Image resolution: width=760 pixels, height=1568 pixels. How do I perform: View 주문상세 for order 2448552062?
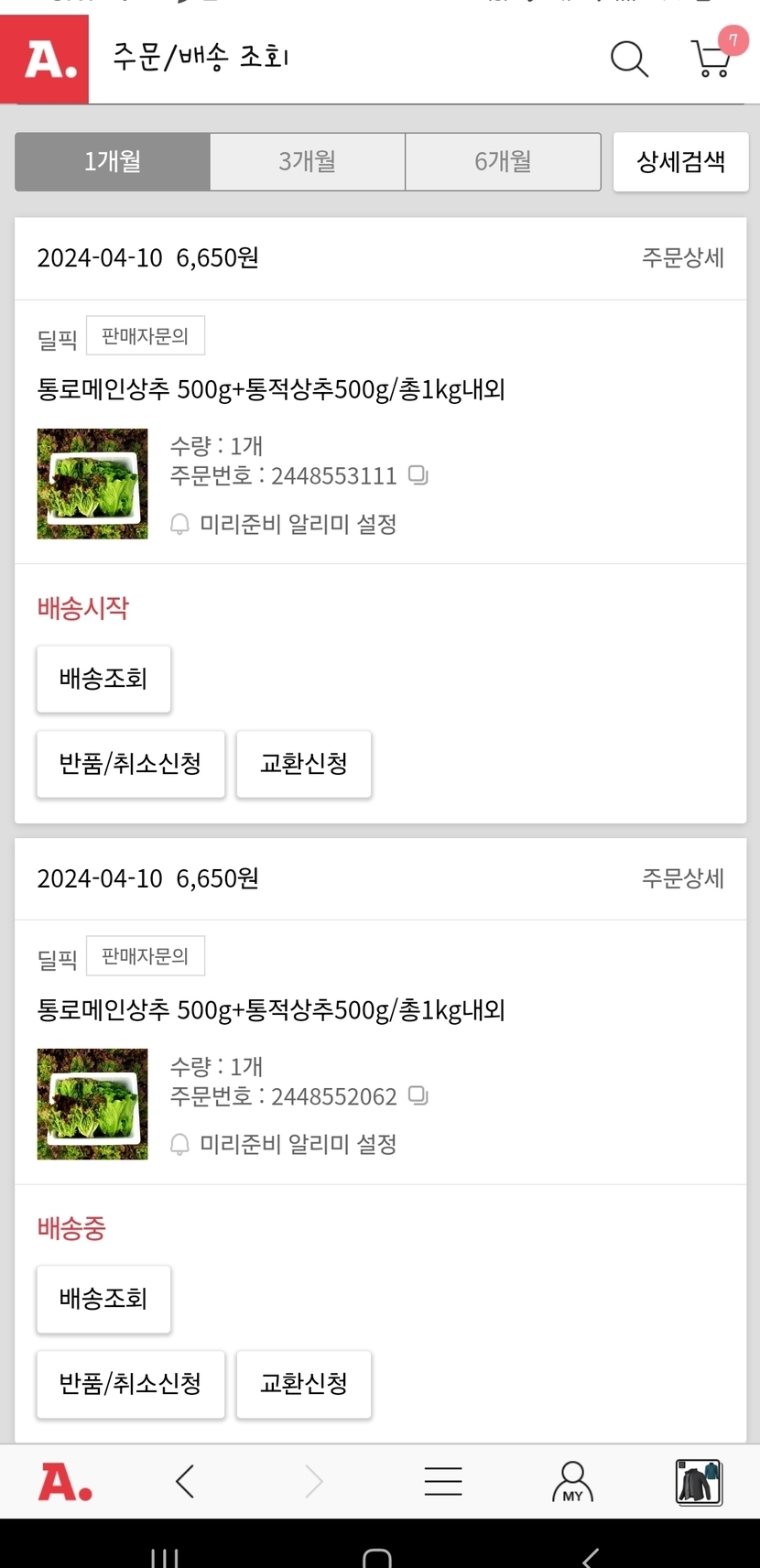pos(682,878)
